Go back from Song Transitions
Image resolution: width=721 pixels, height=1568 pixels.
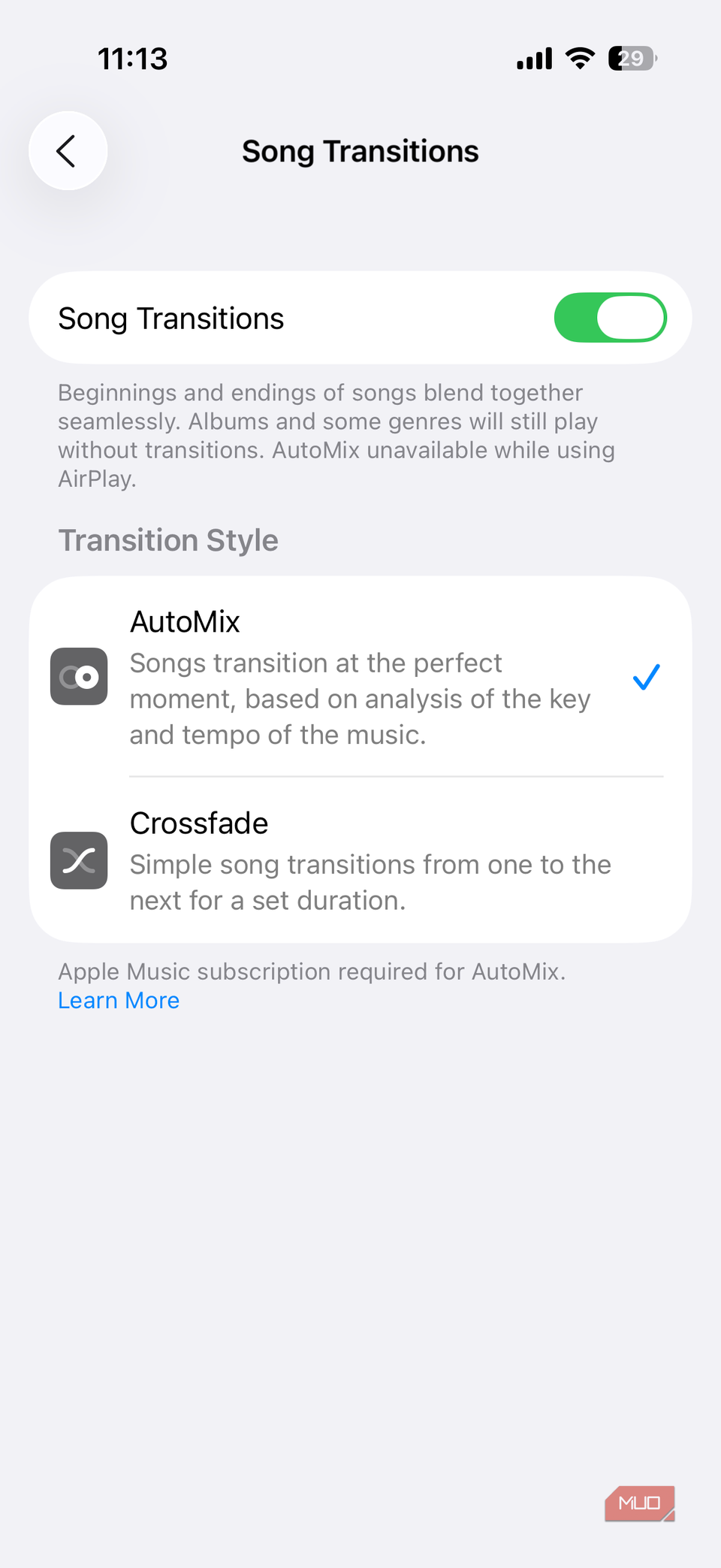coord(68,151)
